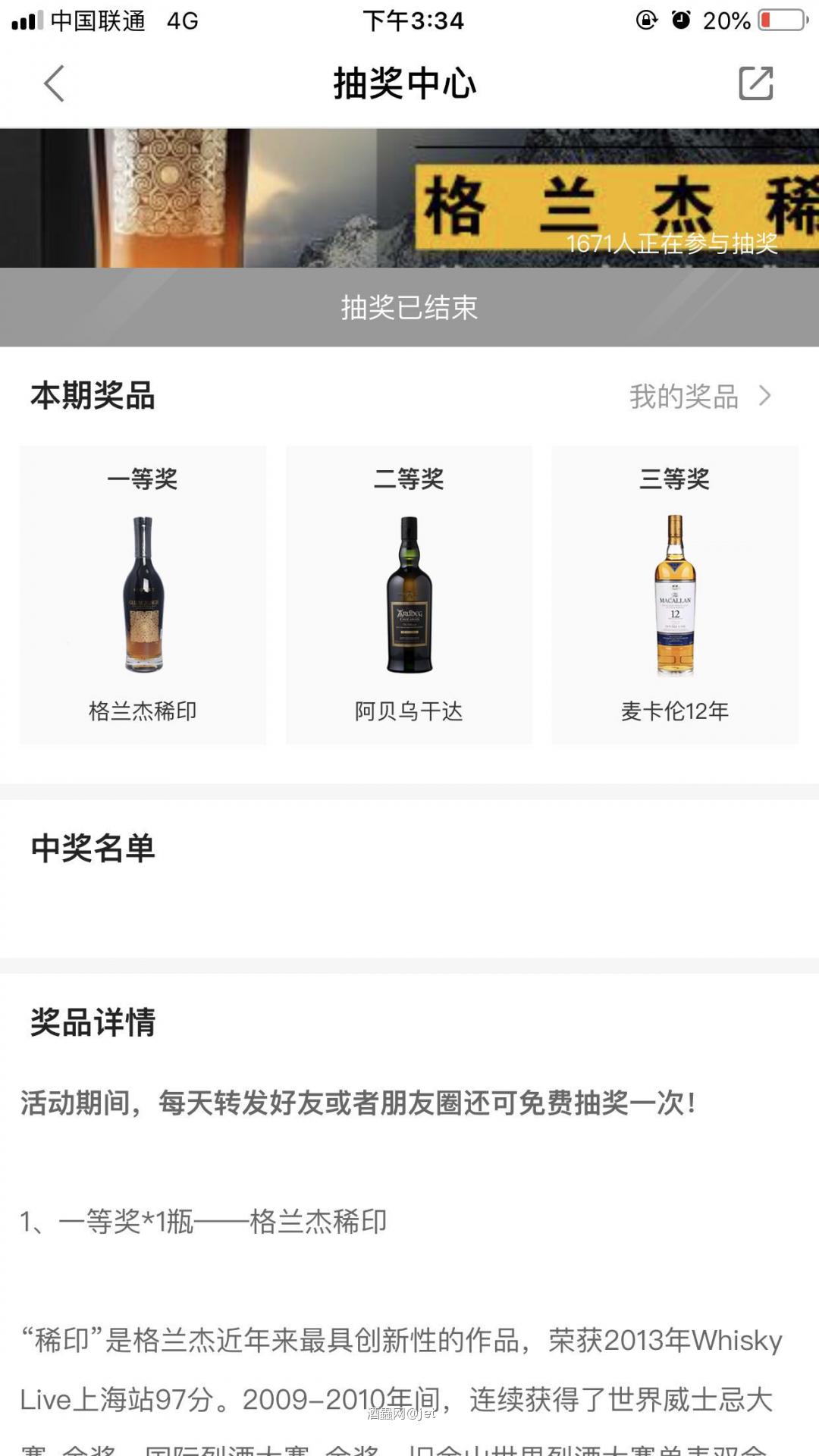Select the 二等奖 prize card
This screenshot has width=819, height=1456.
409,593
